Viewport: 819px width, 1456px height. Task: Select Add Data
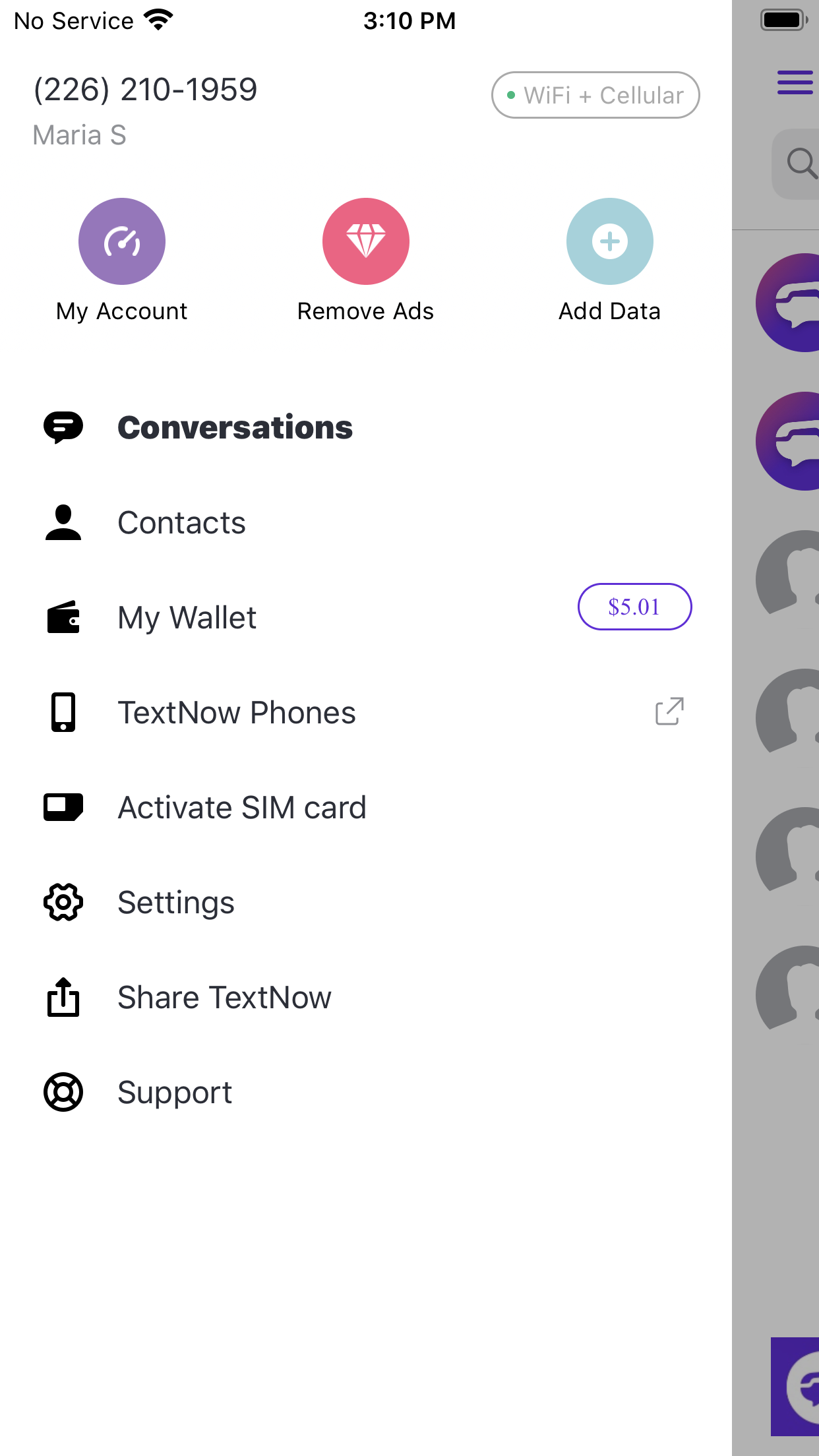point(609,241)
